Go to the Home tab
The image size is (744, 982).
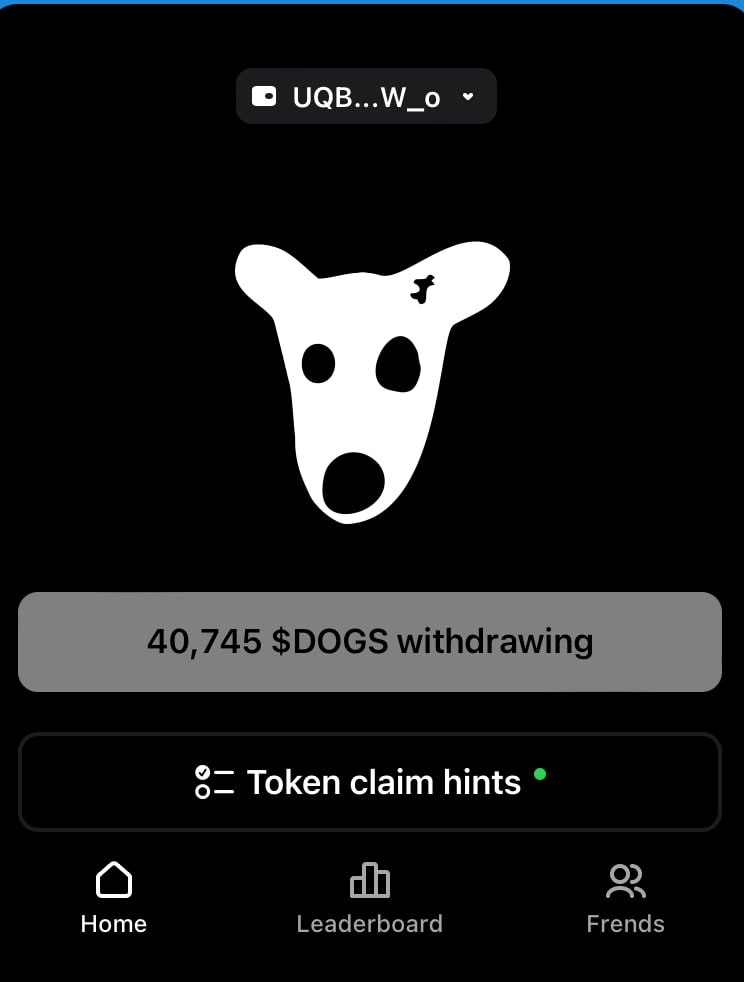tap(114, 898)
